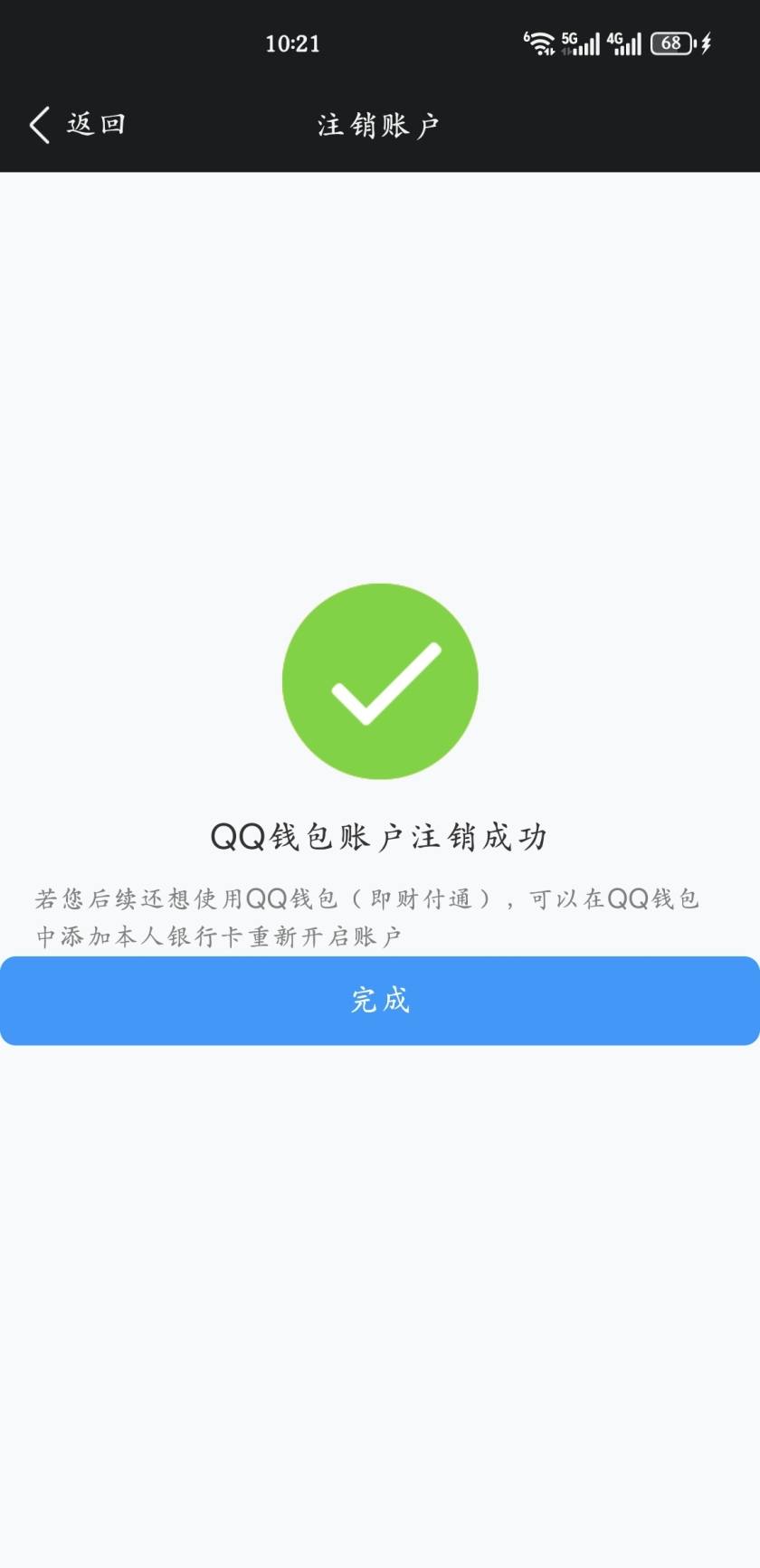This screenshot has height=1568, width=760.
Task: Tap the battery indicator showing 68
Action: tap(670, 42)
